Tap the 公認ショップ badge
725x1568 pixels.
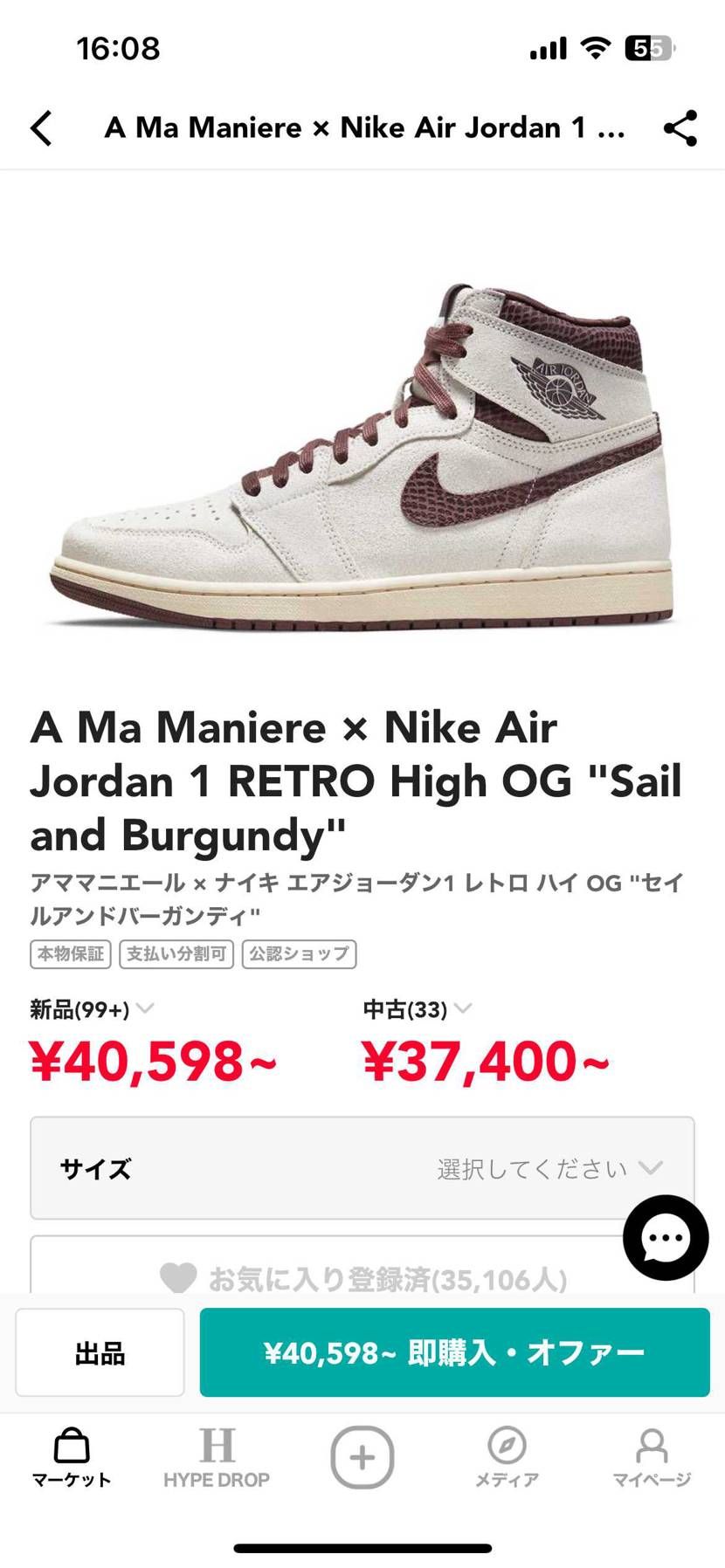[299, 954]
